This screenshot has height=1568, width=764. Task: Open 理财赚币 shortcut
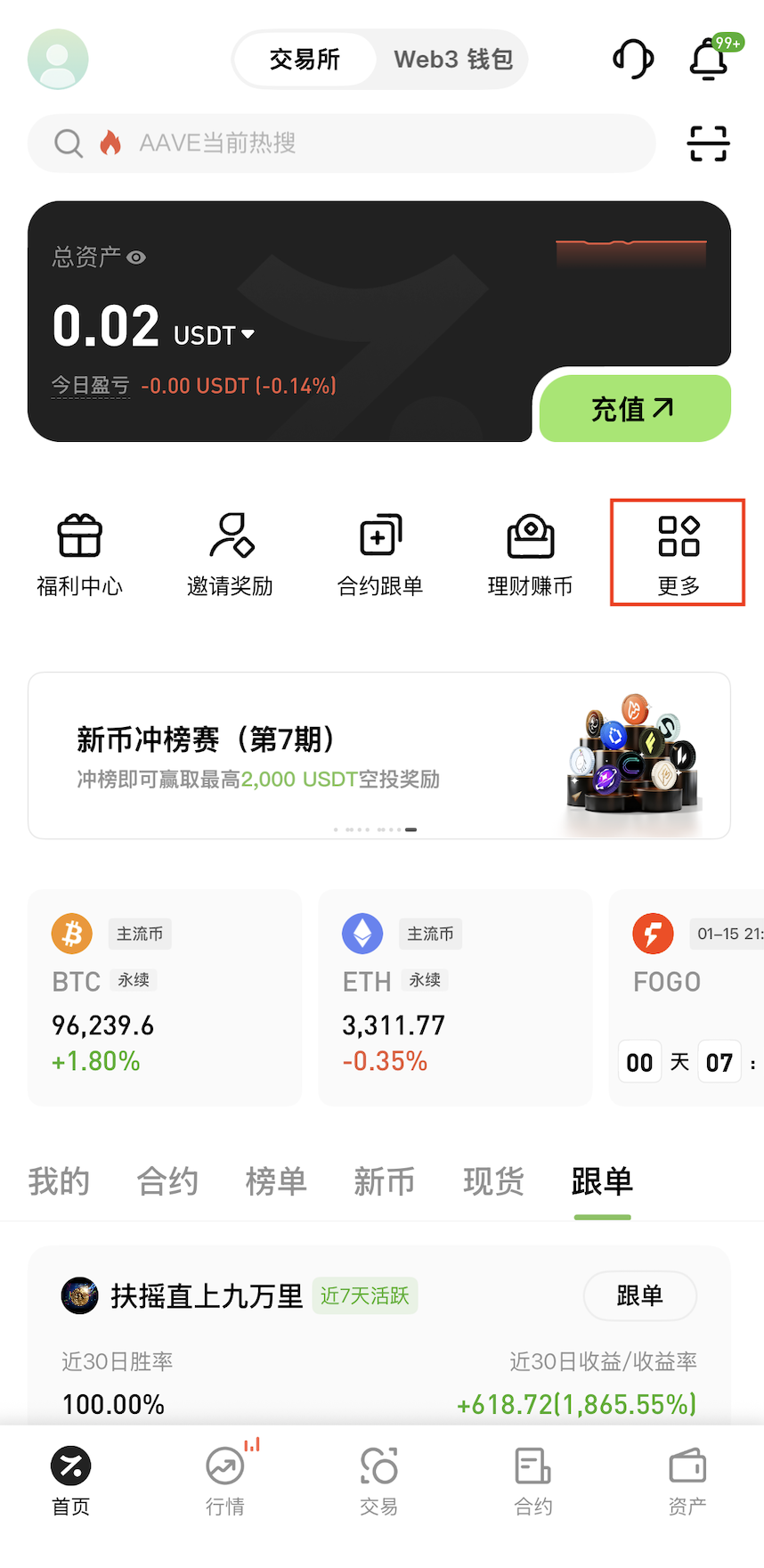(530, 555)
